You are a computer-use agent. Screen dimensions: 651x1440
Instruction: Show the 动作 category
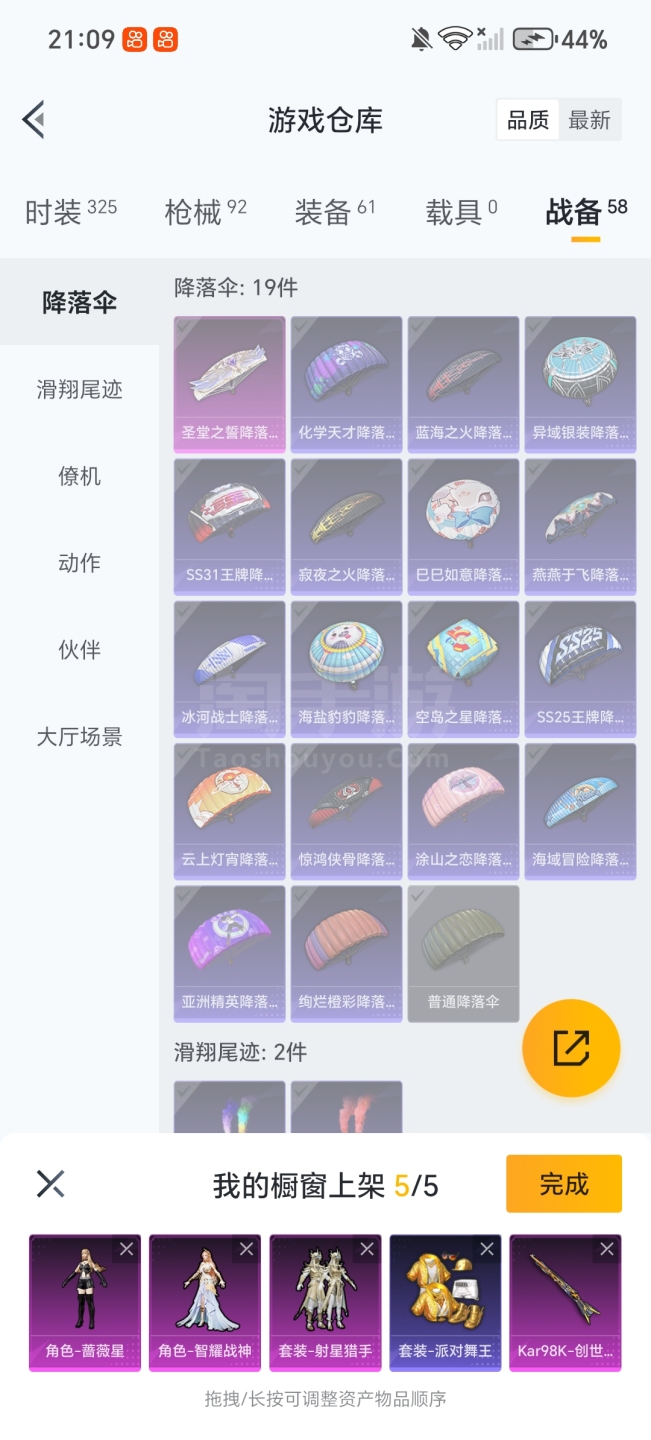[x=80, y=563]
